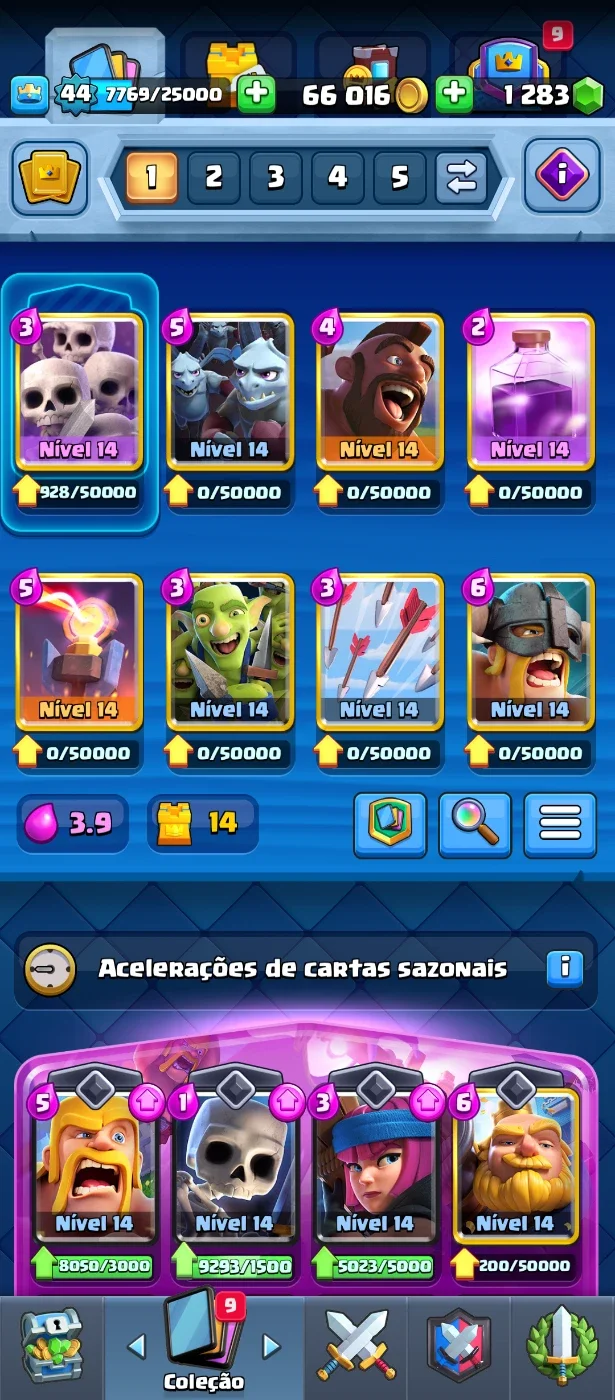Image resolution: width=615 pixels, height=1400 pixels.
Task: Tap the Arrows spell card
Action: click(x=380, y=653)
